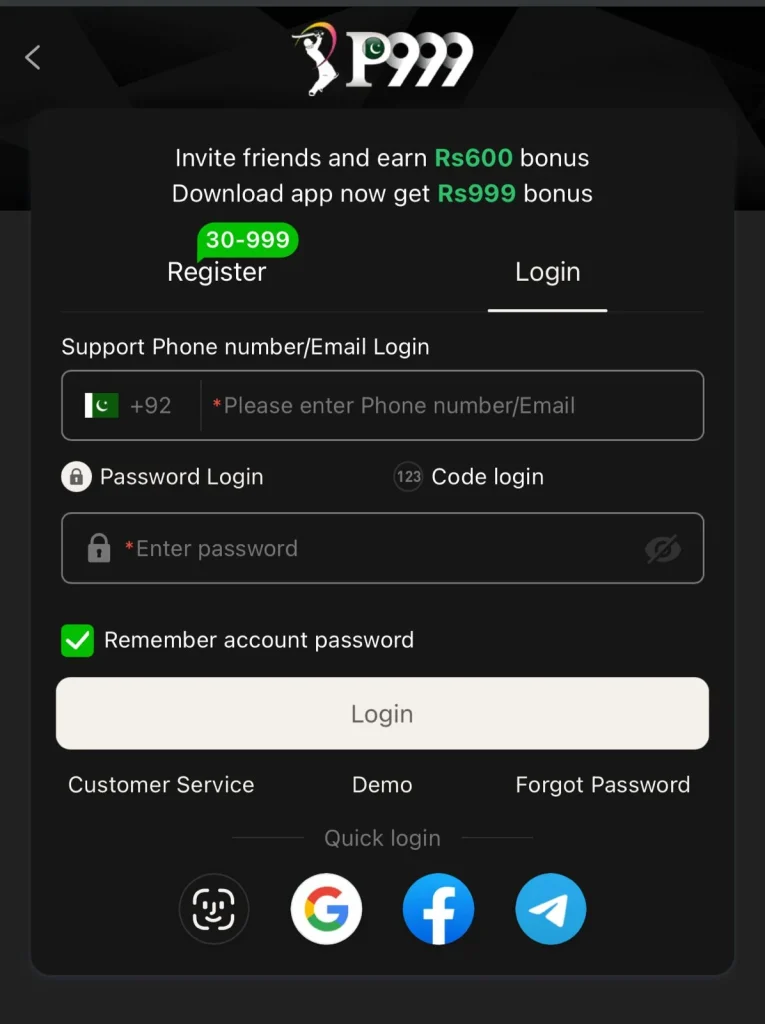The height and width of the screenshot is (1024, 765).
Task: Select the Login tab
Action: tap(547, 271)
